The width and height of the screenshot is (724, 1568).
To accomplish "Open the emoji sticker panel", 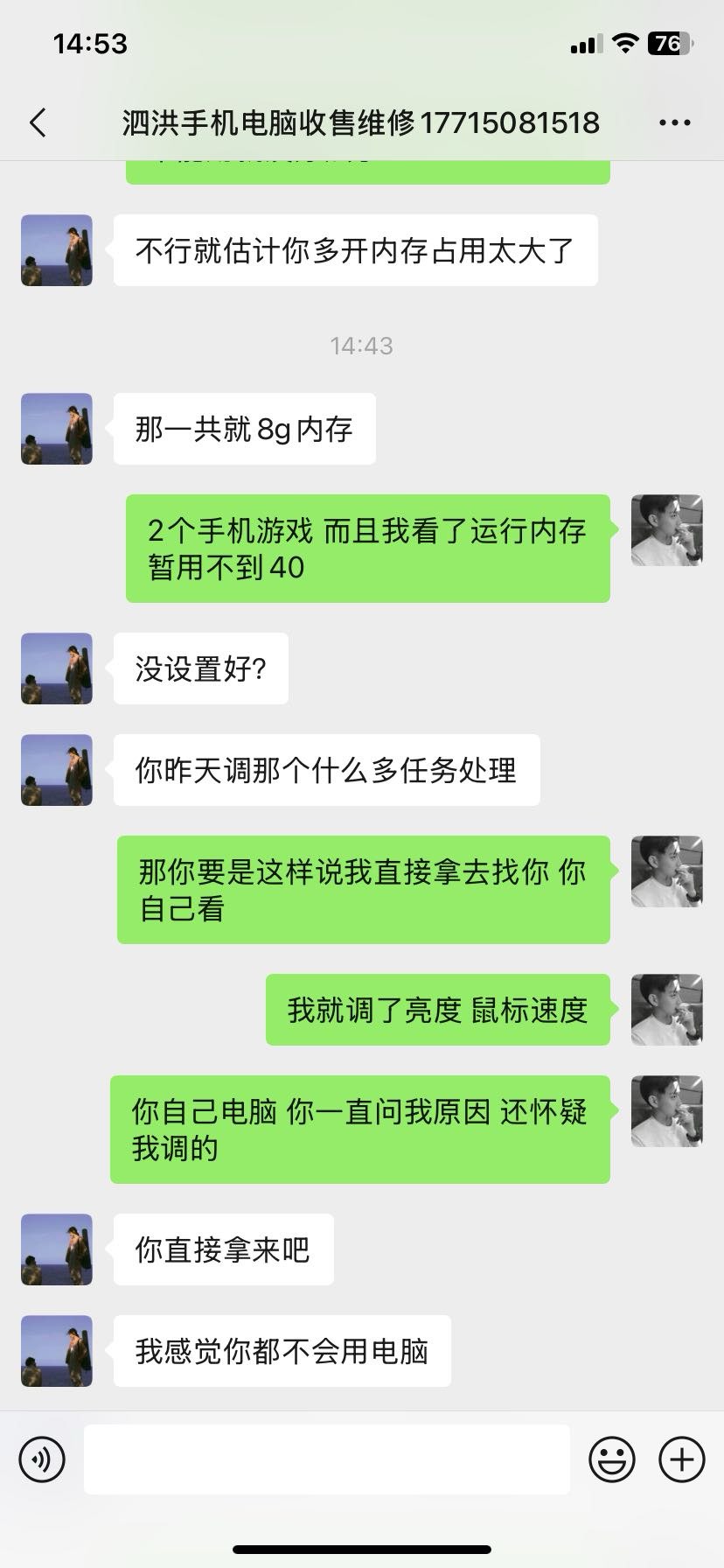I will coord(611,1459).
